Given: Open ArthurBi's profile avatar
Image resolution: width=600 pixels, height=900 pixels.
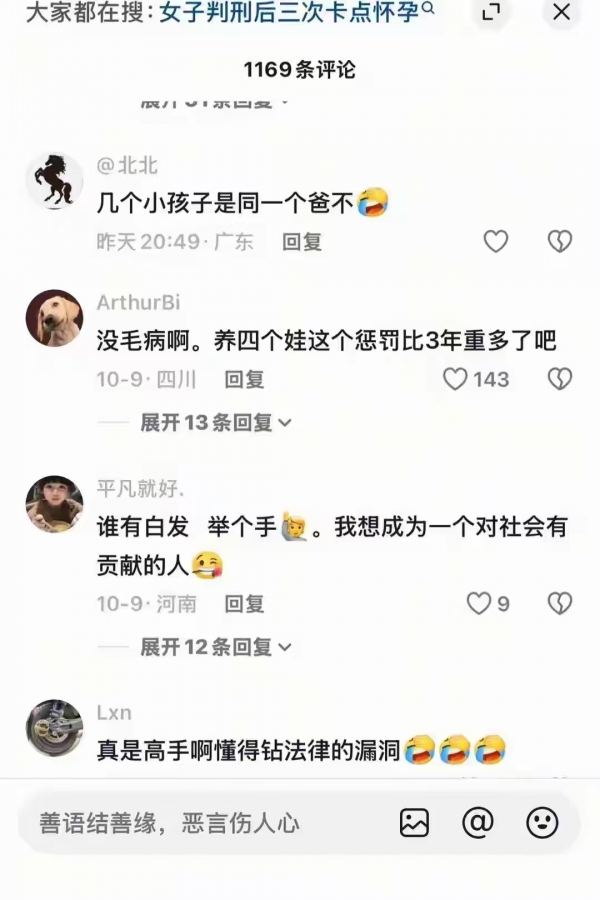Looking at the screenshot, I should click(x=54, y=318).
